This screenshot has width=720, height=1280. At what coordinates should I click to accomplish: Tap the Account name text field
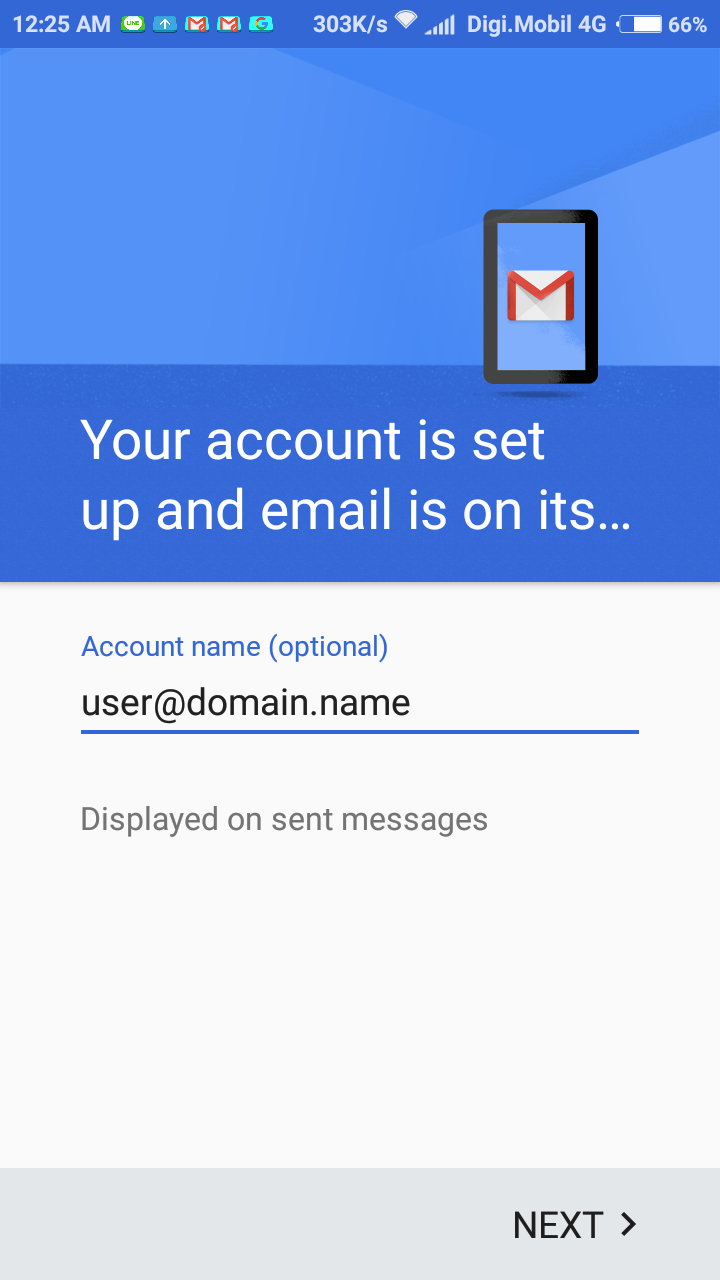[359, 703]
